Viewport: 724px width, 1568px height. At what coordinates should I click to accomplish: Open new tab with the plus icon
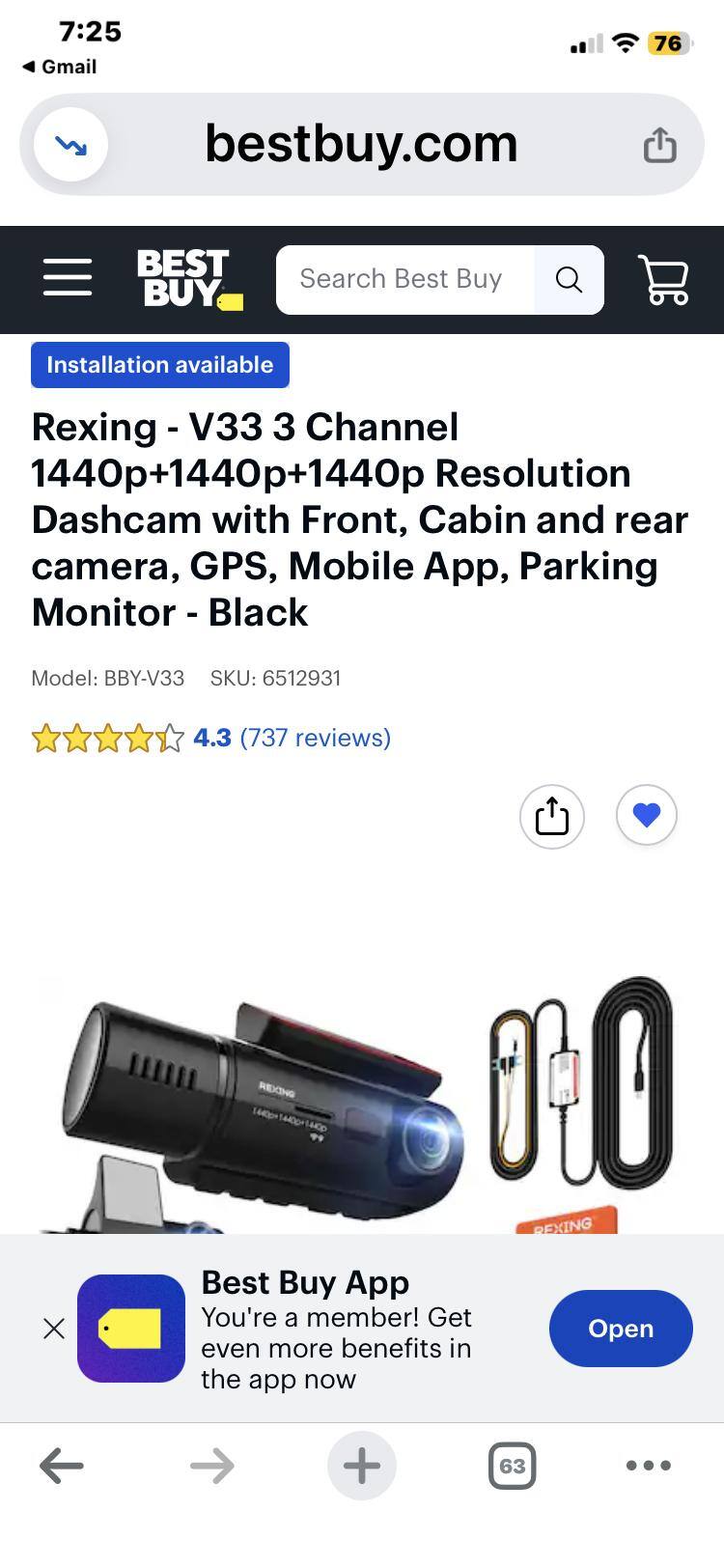(361, 1465)
